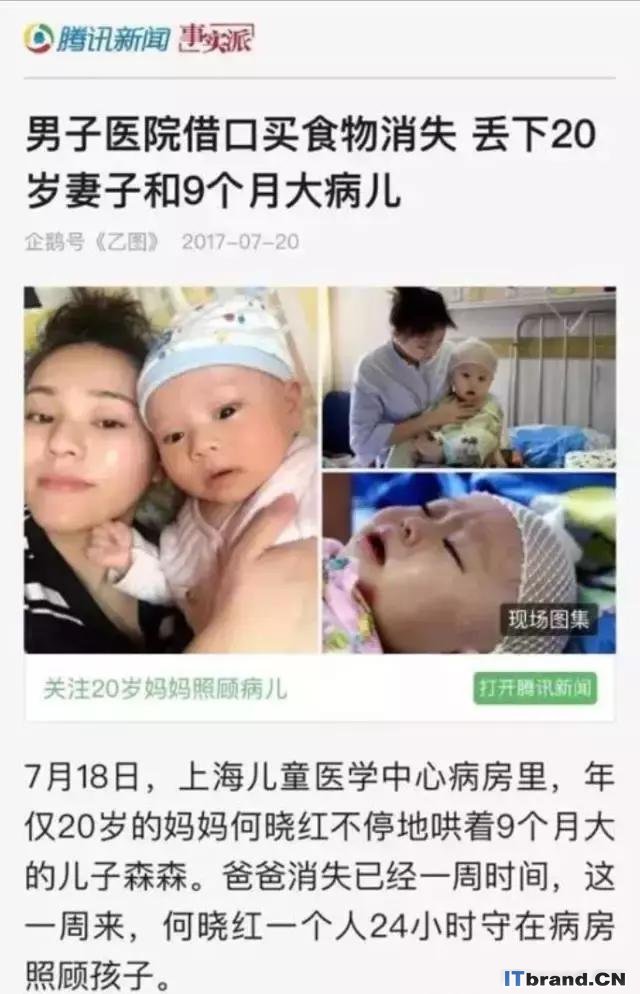Open the mother and baby selfie photo
The height and width of the screenshot is (994, 640).
point(171,470)
